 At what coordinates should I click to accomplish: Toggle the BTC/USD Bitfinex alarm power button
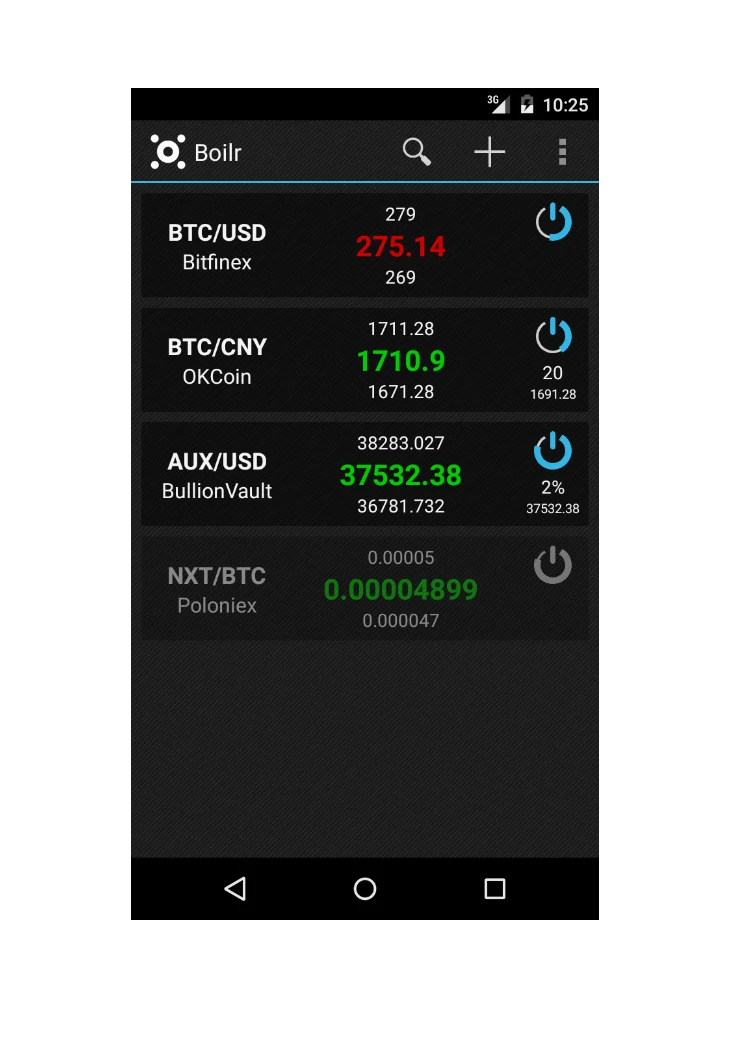point(553,221)
